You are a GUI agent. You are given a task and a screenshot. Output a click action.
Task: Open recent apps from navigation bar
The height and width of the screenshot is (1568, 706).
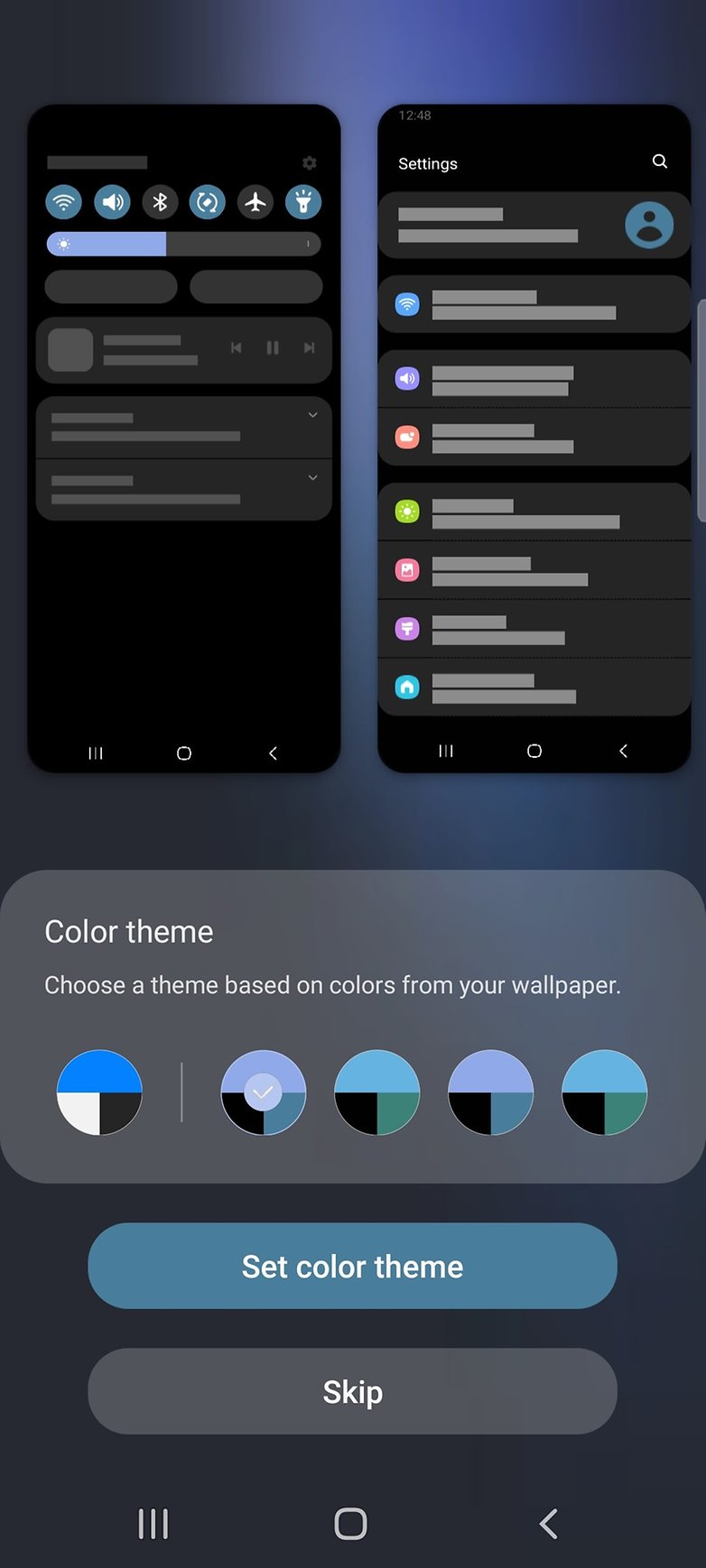tap(153, 1524)
